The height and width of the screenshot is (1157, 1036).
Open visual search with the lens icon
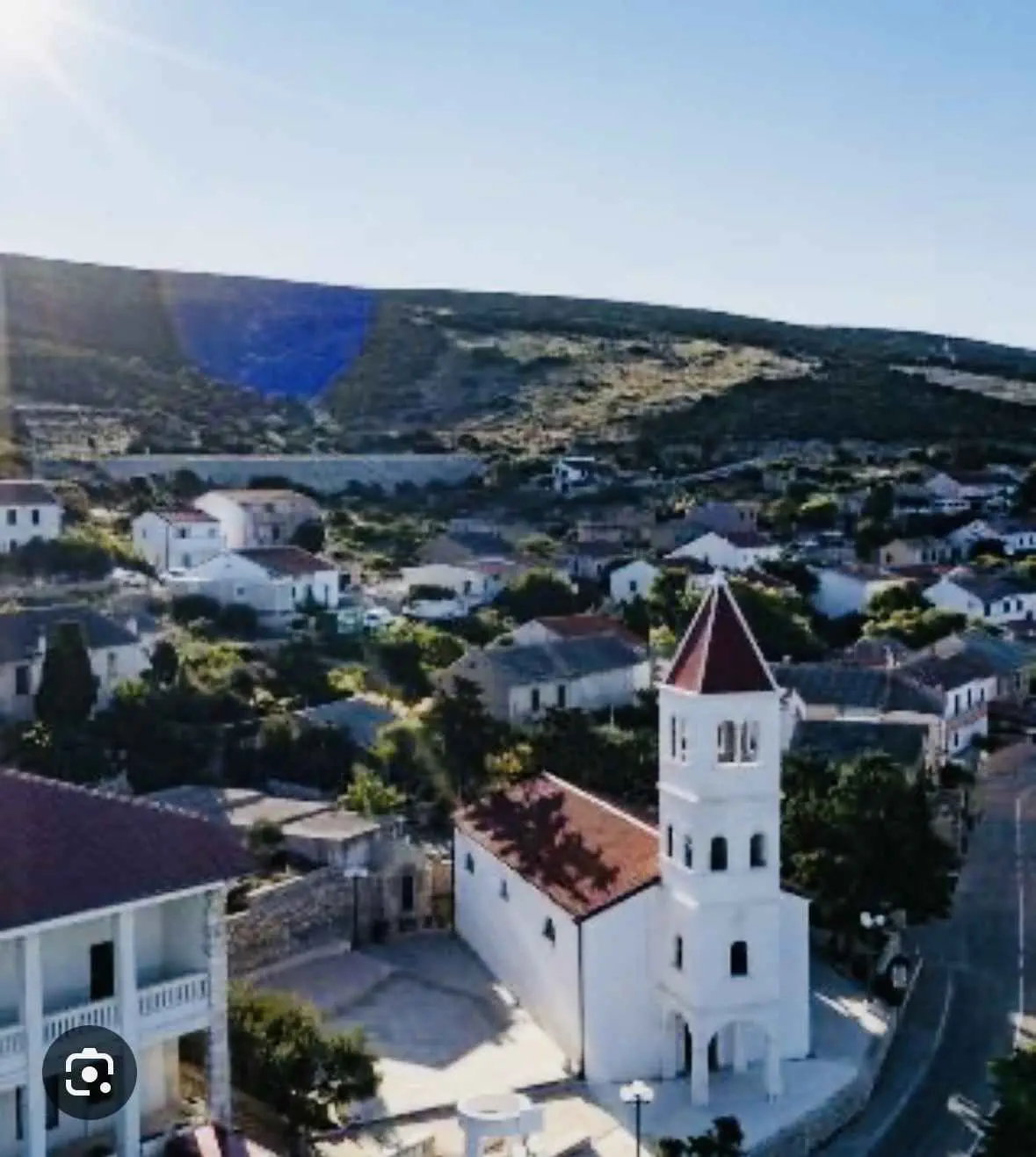[89, 1072]
